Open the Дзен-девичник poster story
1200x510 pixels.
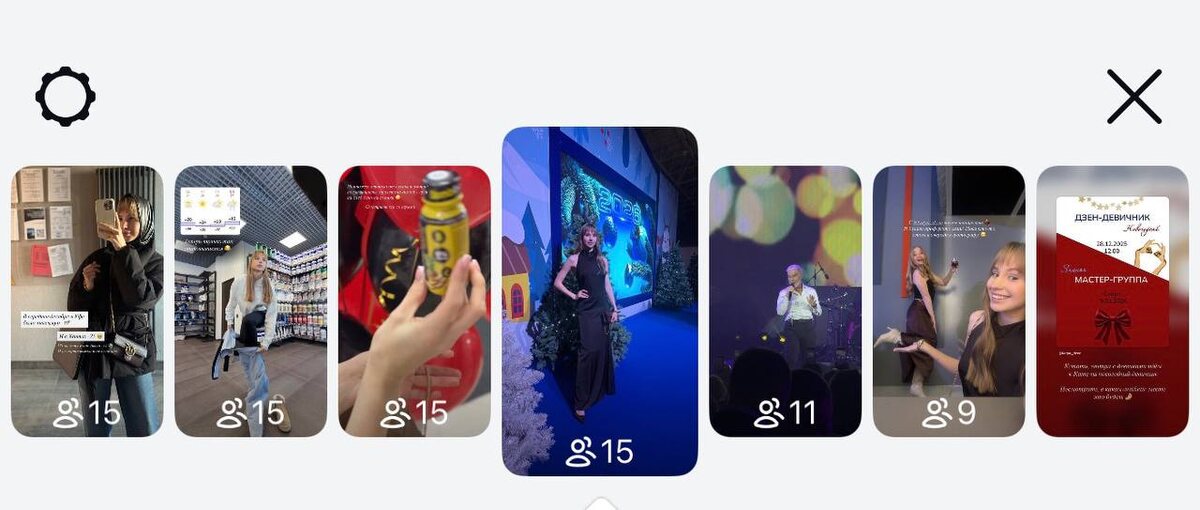1112,300
